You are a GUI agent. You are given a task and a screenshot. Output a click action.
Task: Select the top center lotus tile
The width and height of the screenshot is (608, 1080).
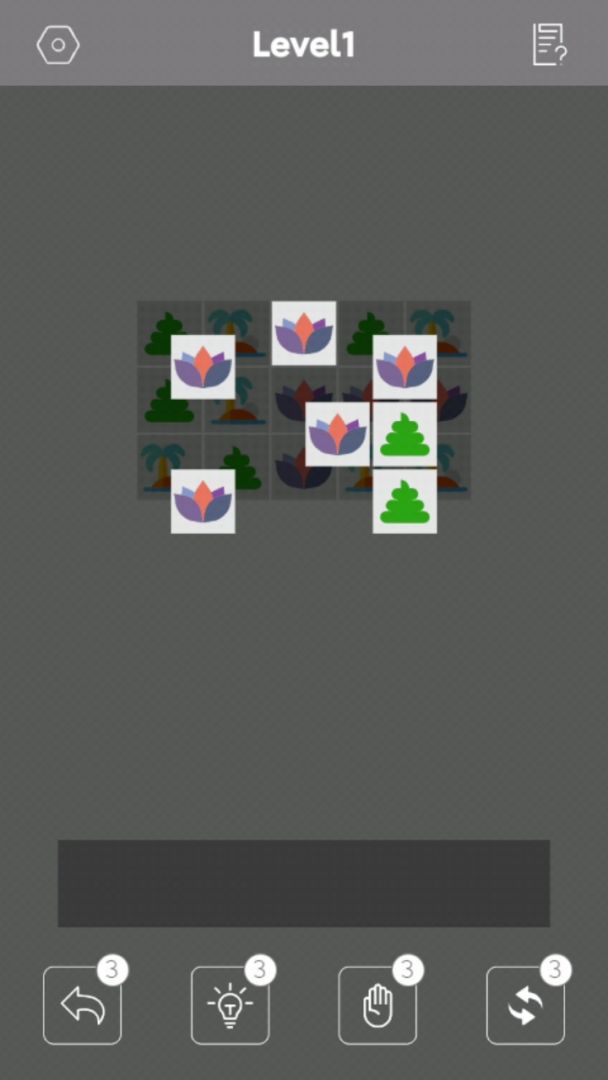(x=304, y=333)
